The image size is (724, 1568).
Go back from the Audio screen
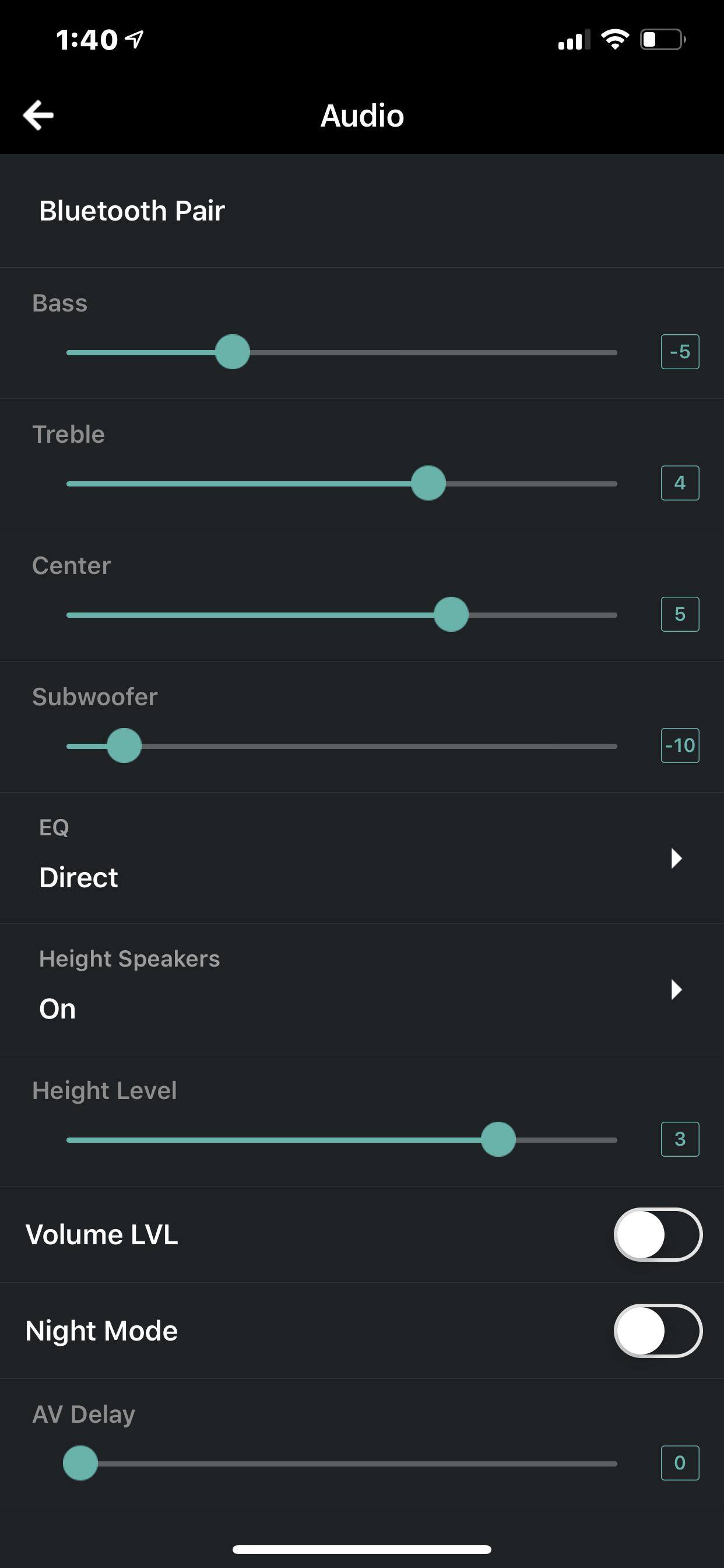[x=38, y=115]
